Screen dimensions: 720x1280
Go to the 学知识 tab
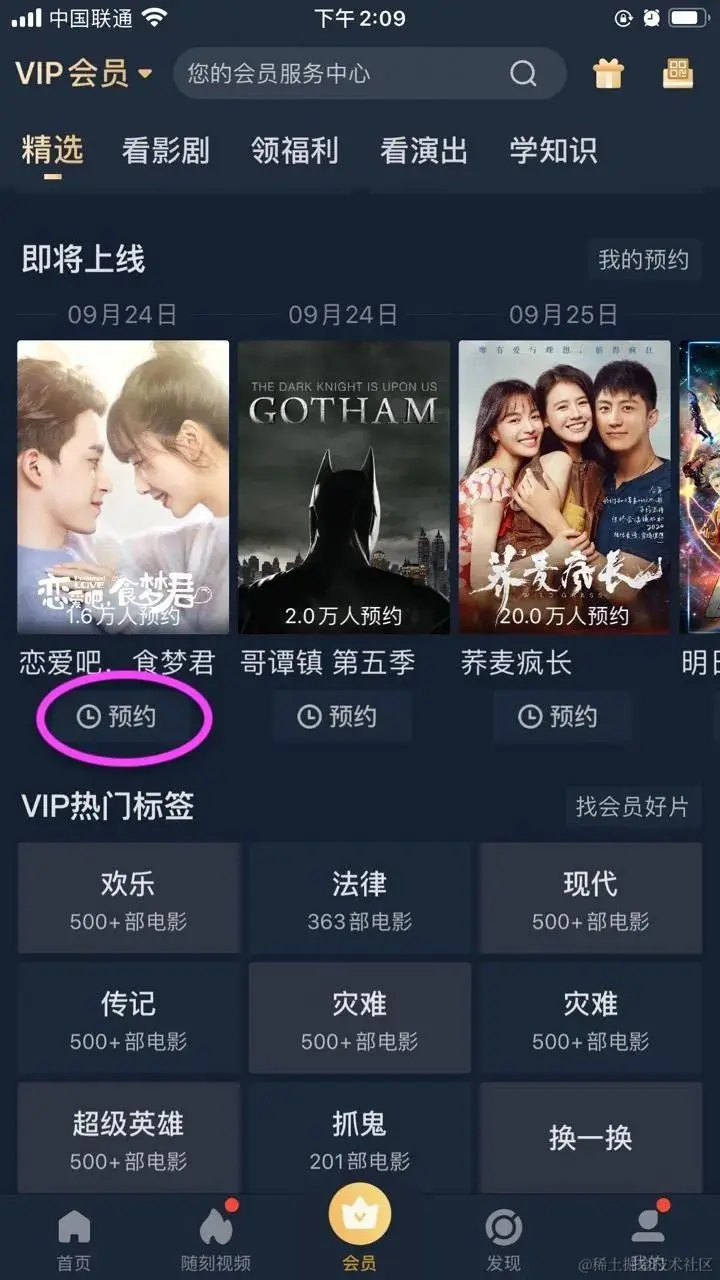coord(553,151)
